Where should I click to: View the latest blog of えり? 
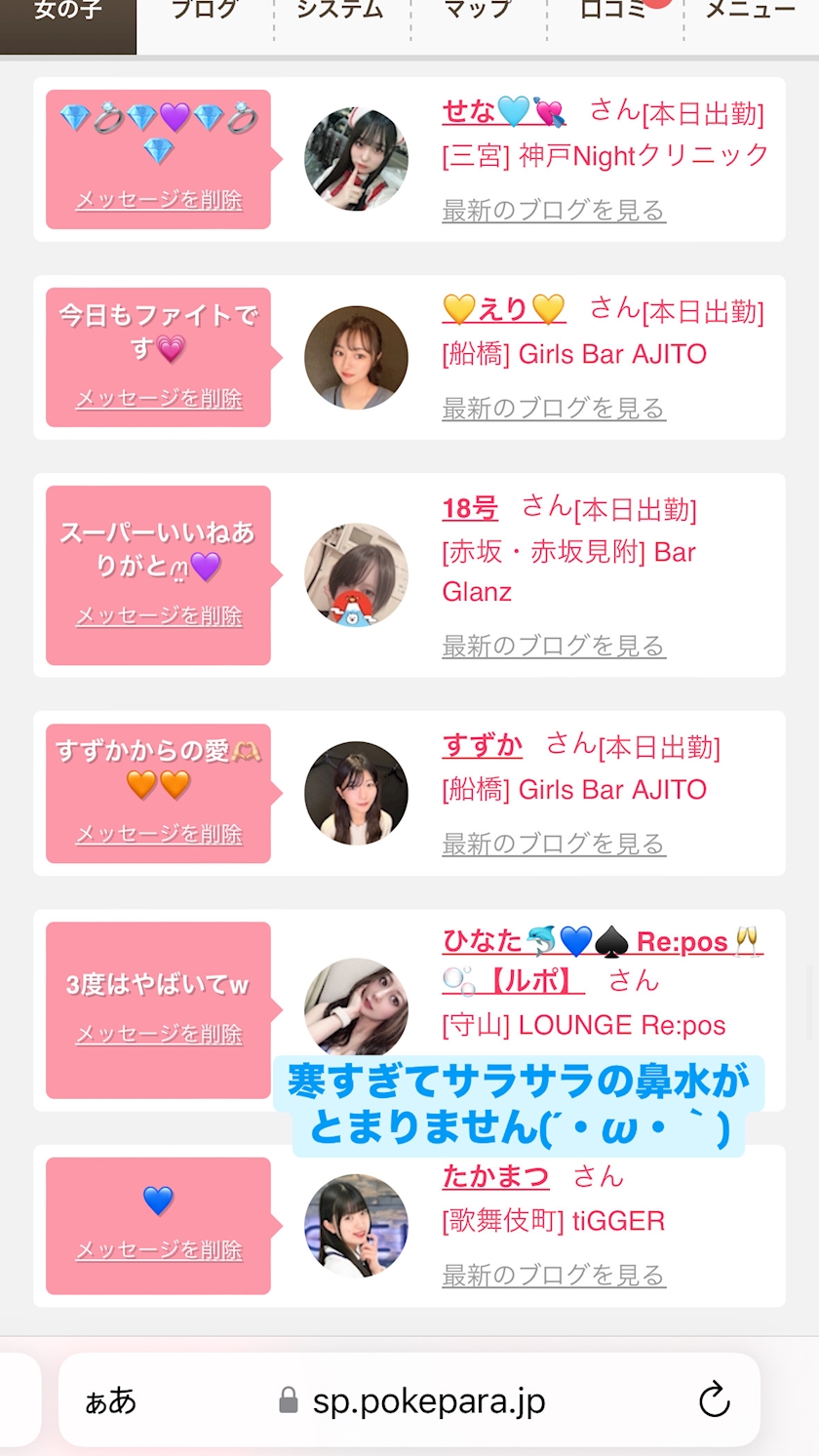tap(554, 409)
